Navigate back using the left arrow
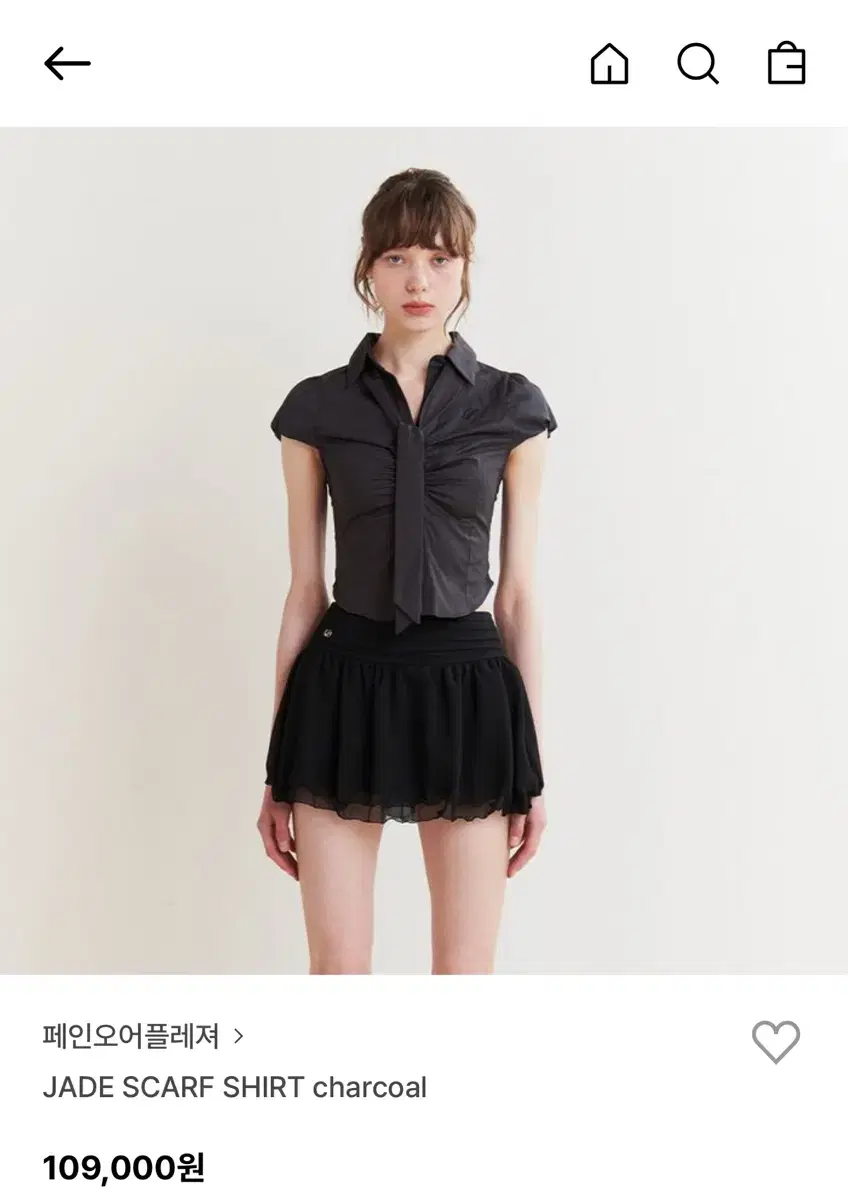 67,65
